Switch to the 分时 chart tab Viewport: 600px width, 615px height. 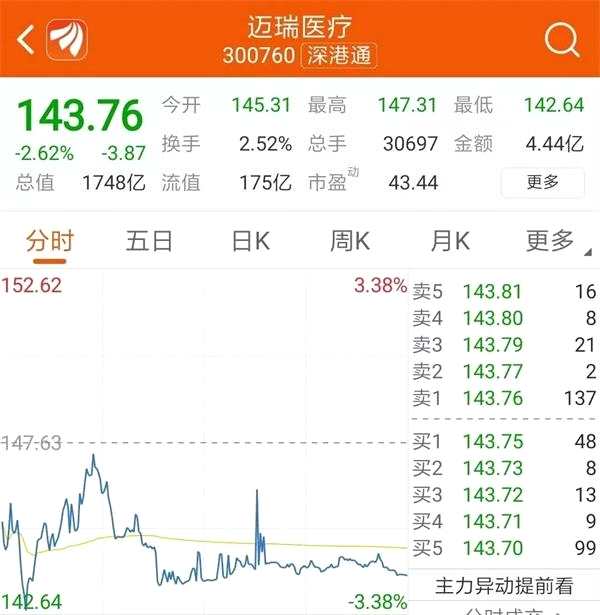(x=50, y=241)
